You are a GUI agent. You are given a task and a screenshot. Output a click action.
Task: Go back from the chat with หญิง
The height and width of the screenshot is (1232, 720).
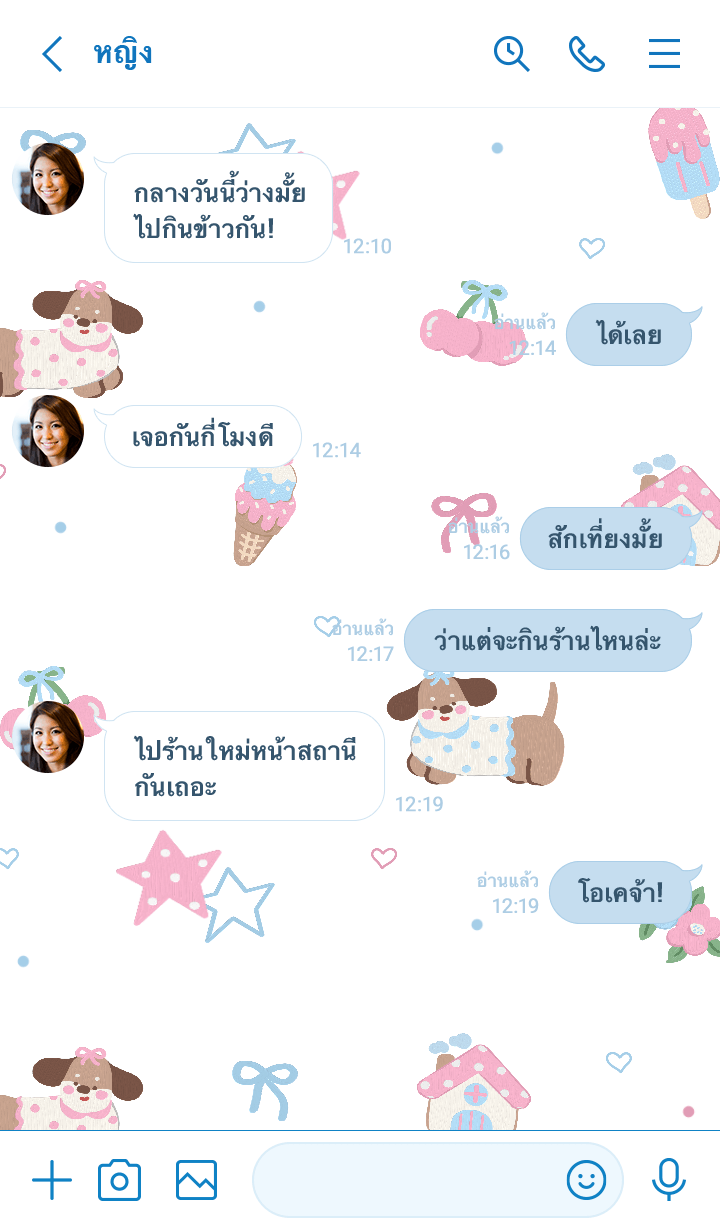tap(52, 54)
